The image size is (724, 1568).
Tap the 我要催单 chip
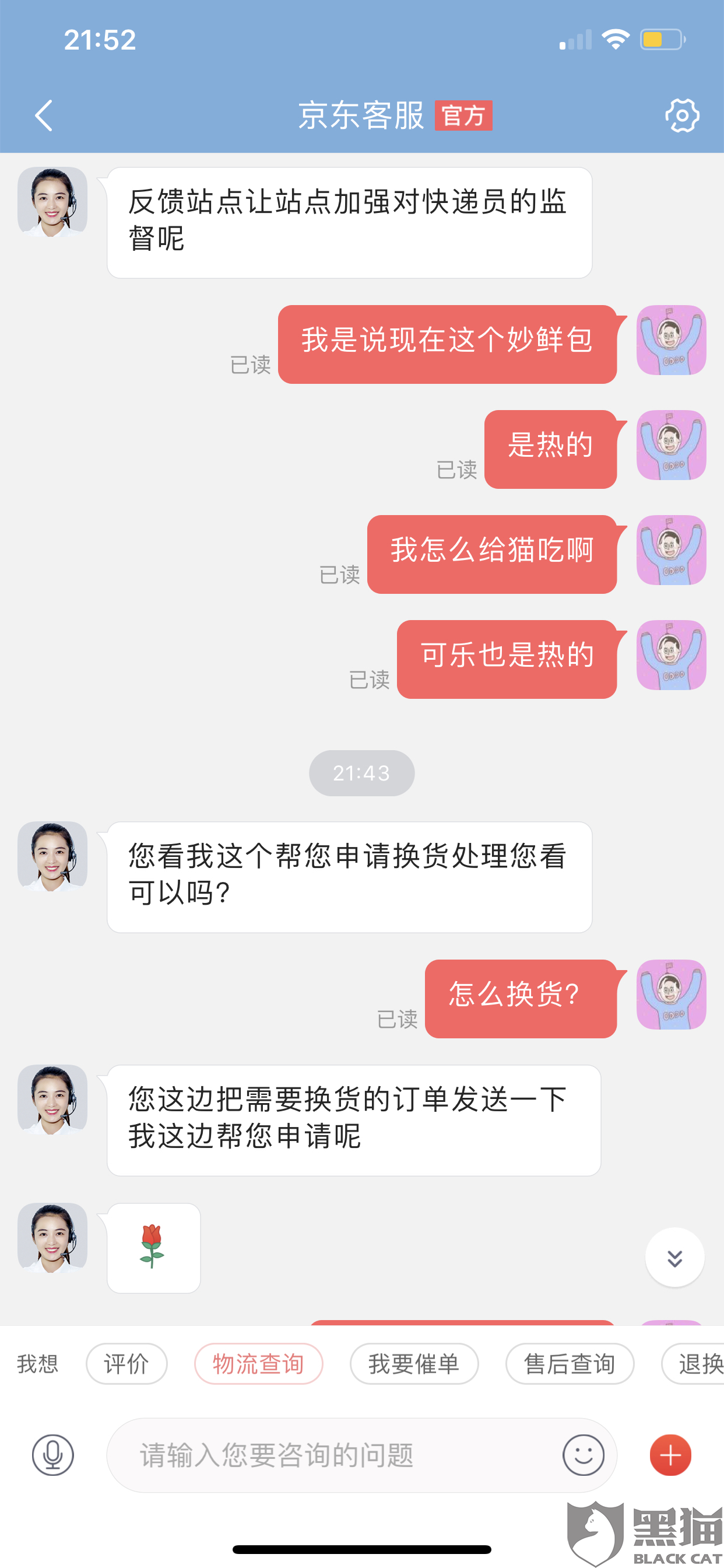tap(414, 1363)
